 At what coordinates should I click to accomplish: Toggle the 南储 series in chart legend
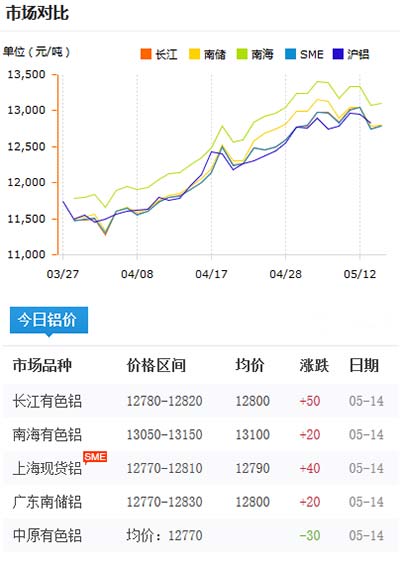[x=207, y=54]
